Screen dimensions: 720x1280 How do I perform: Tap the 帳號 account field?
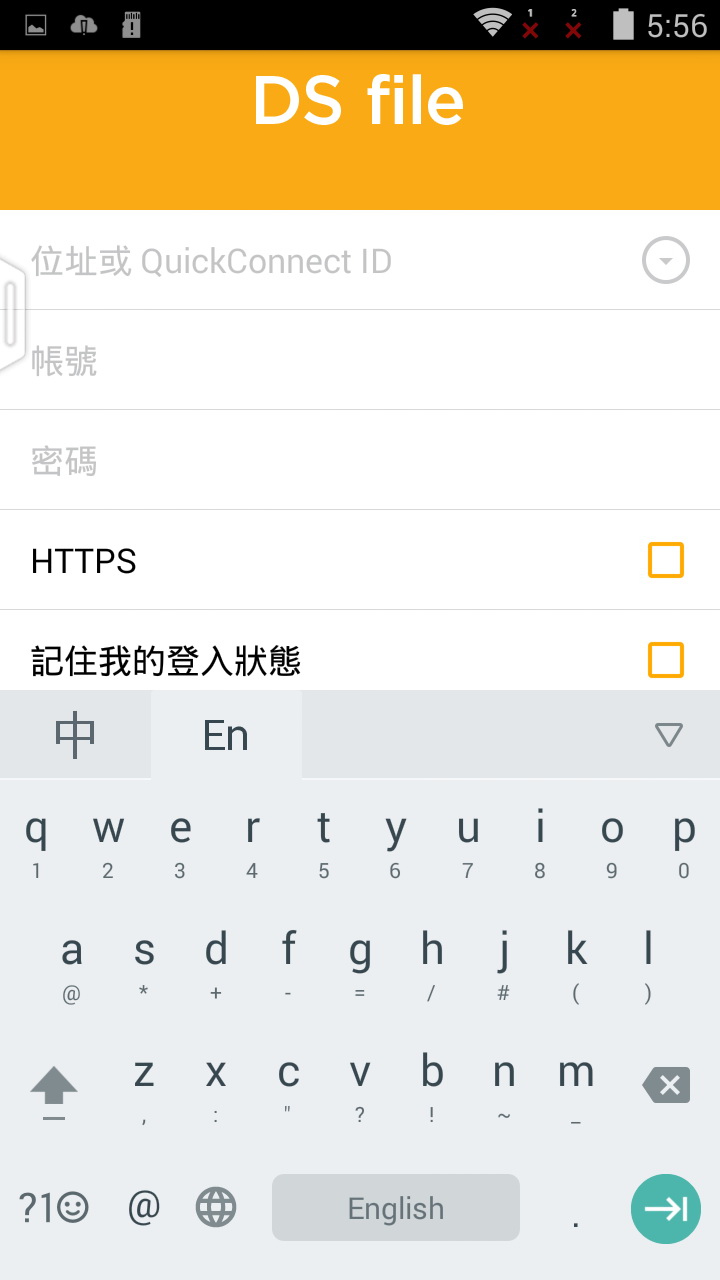360,360
